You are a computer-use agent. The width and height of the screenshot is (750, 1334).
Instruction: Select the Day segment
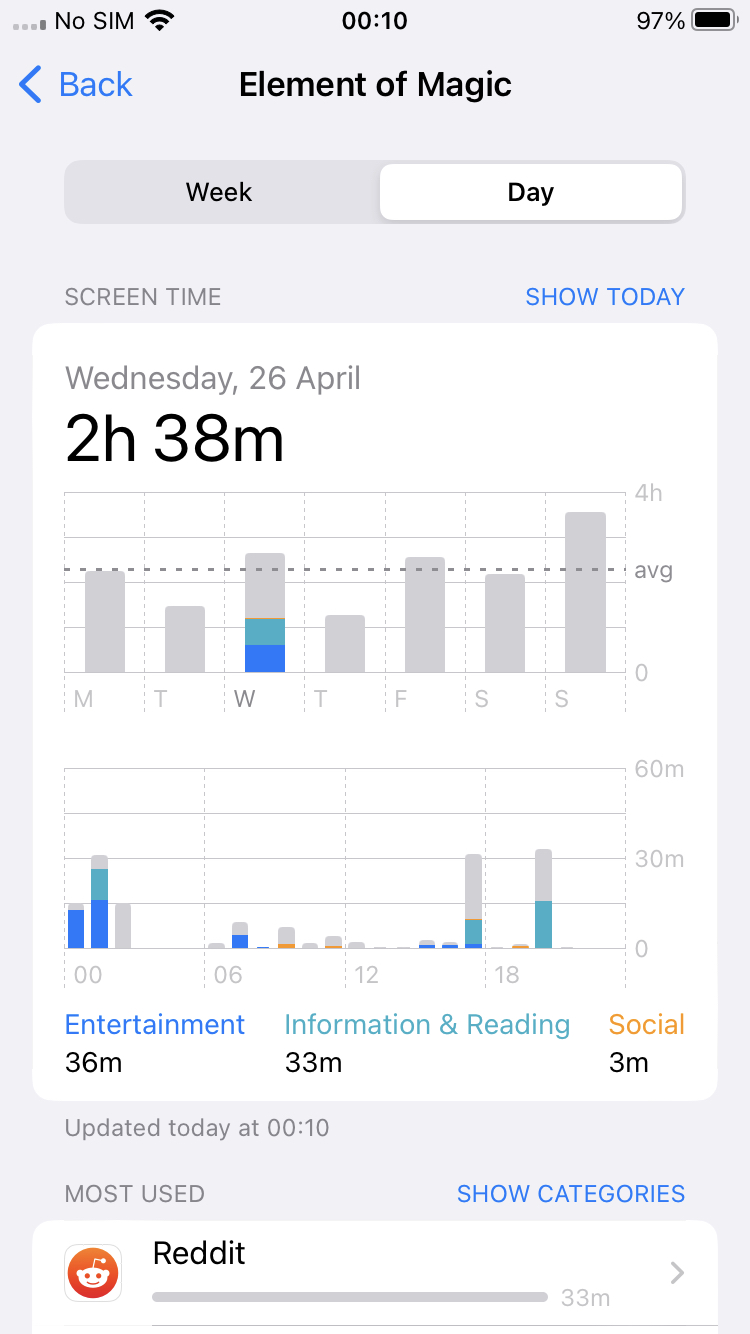530,192
